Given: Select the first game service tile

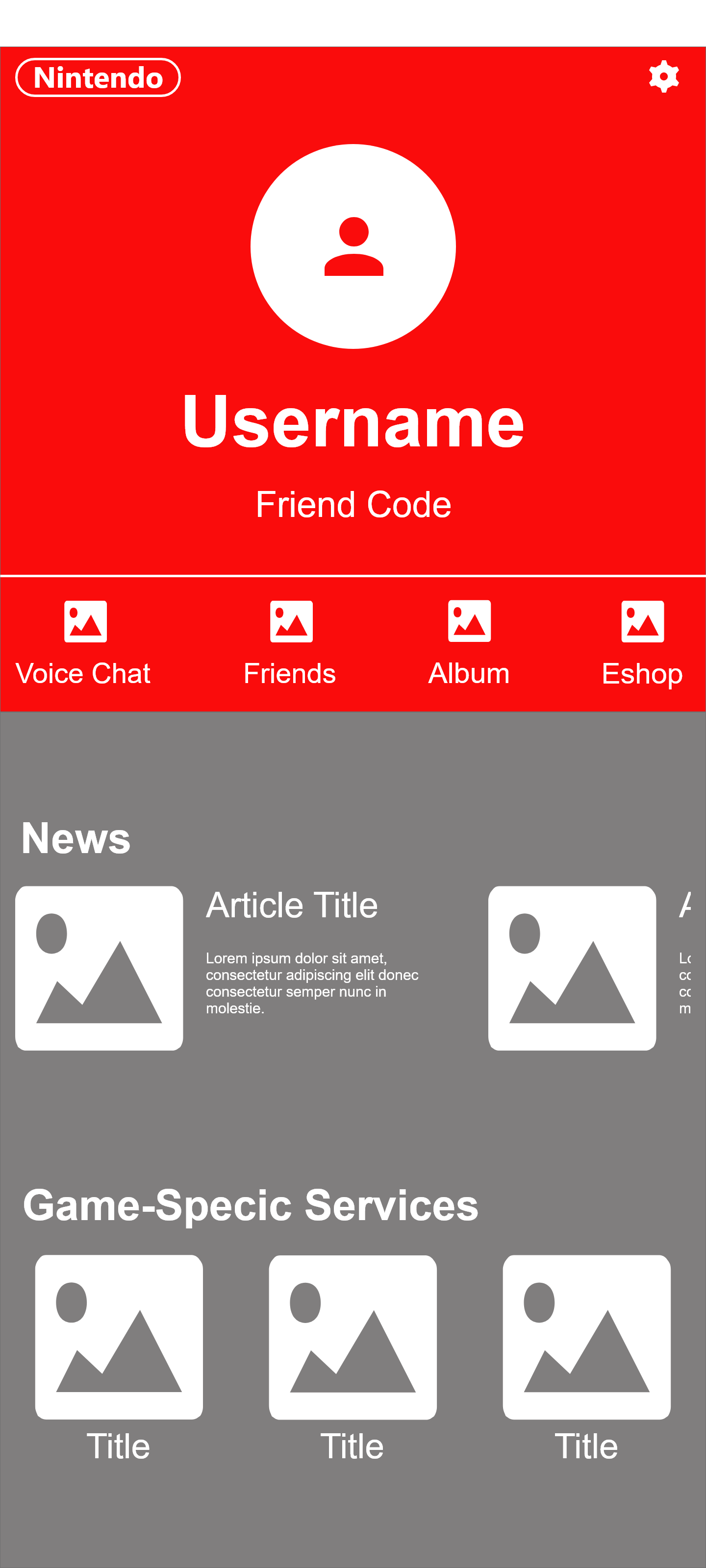Looking at the screenshot, I should coord(119,1337).
